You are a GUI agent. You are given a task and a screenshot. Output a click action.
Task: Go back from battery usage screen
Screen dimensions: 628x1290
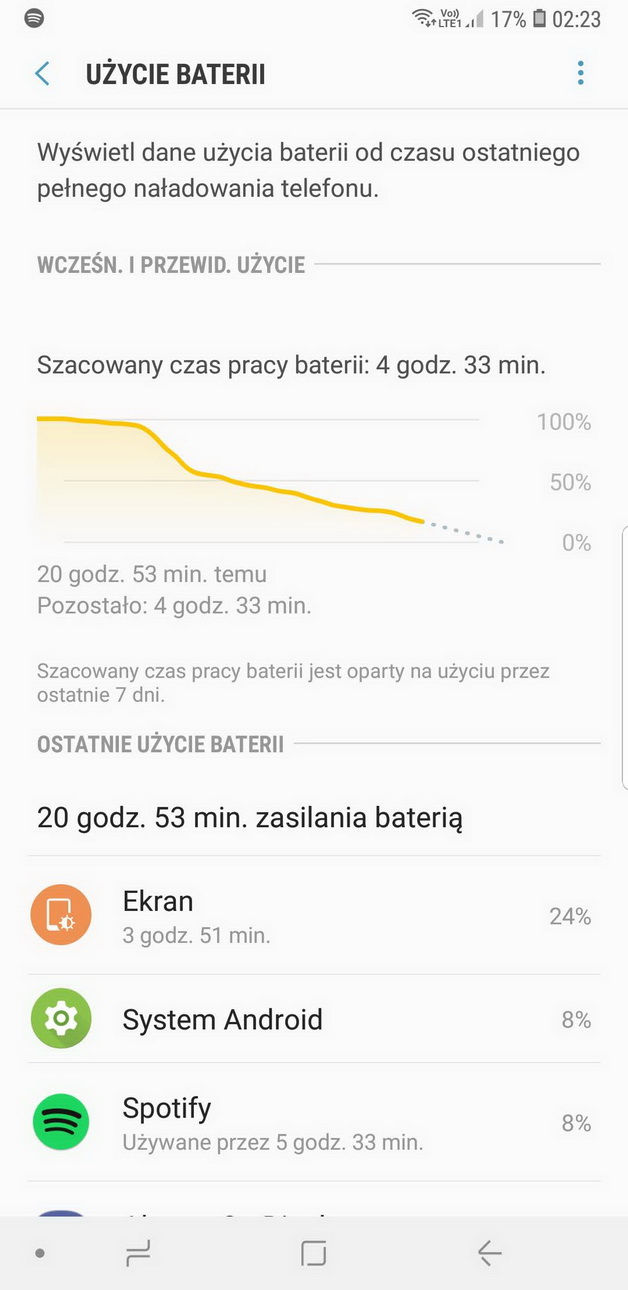[42, 74]
